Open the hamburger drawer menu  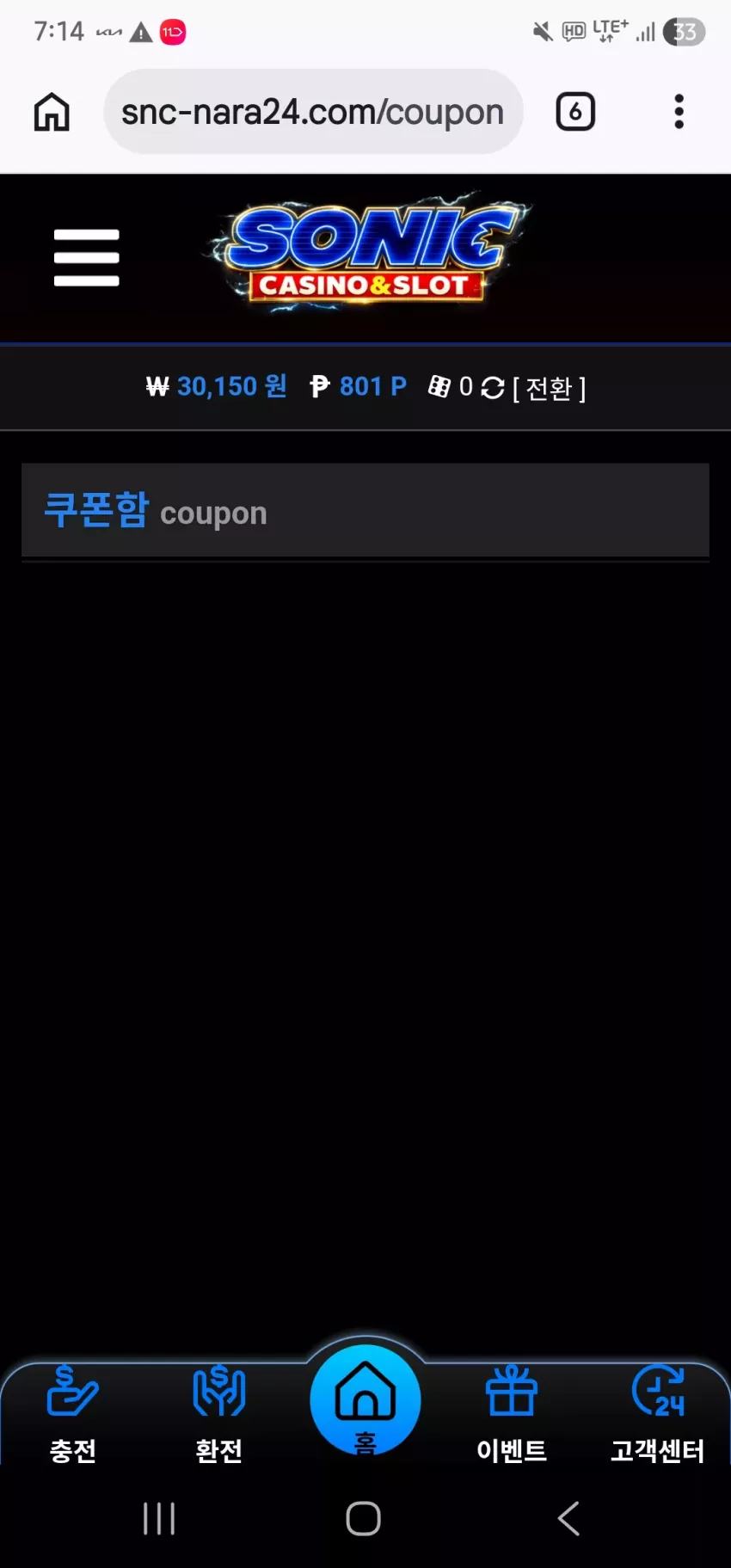(86, 257)
